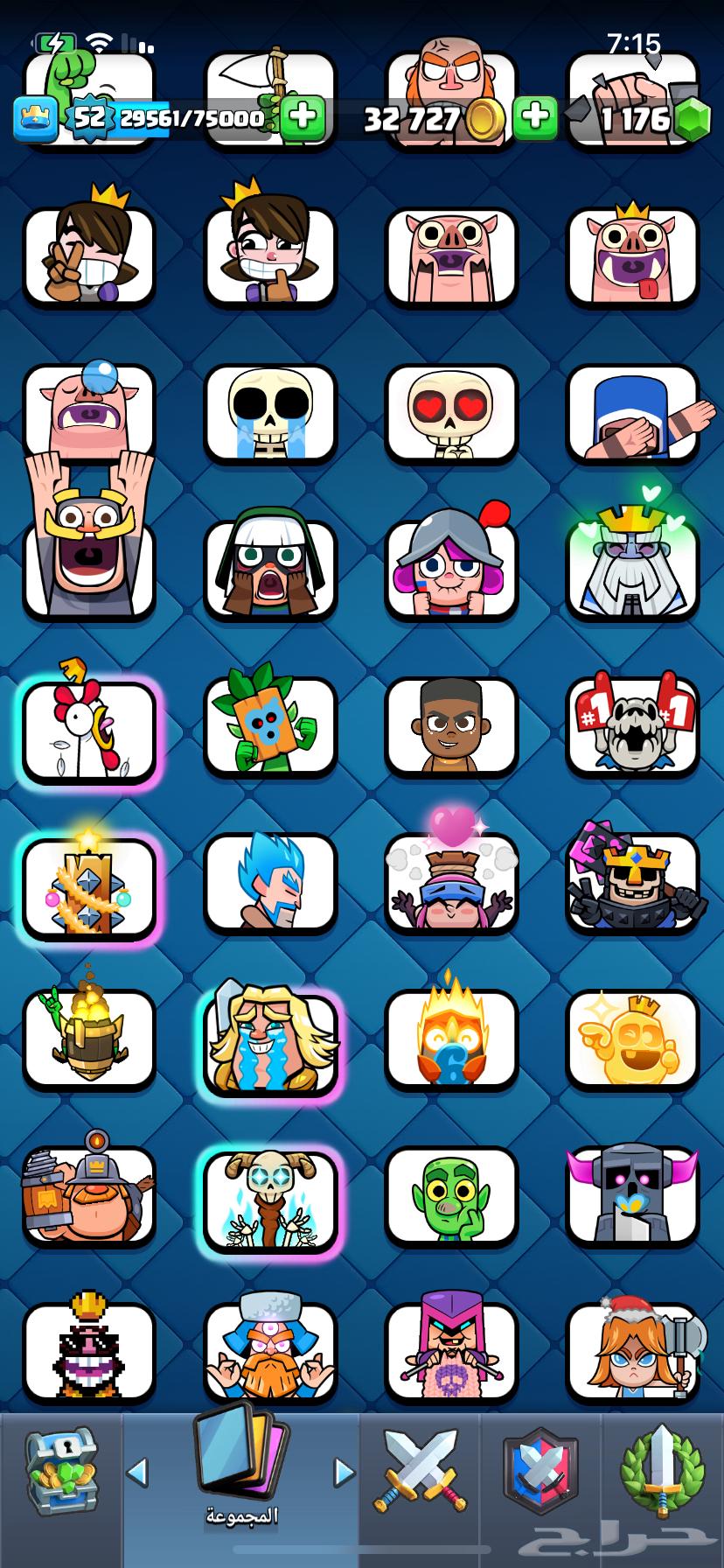Image resolution: width=724 pixels, height=1568 pixels.
Task: Open the green goblin thinking emote
Action: [451, 1197]
